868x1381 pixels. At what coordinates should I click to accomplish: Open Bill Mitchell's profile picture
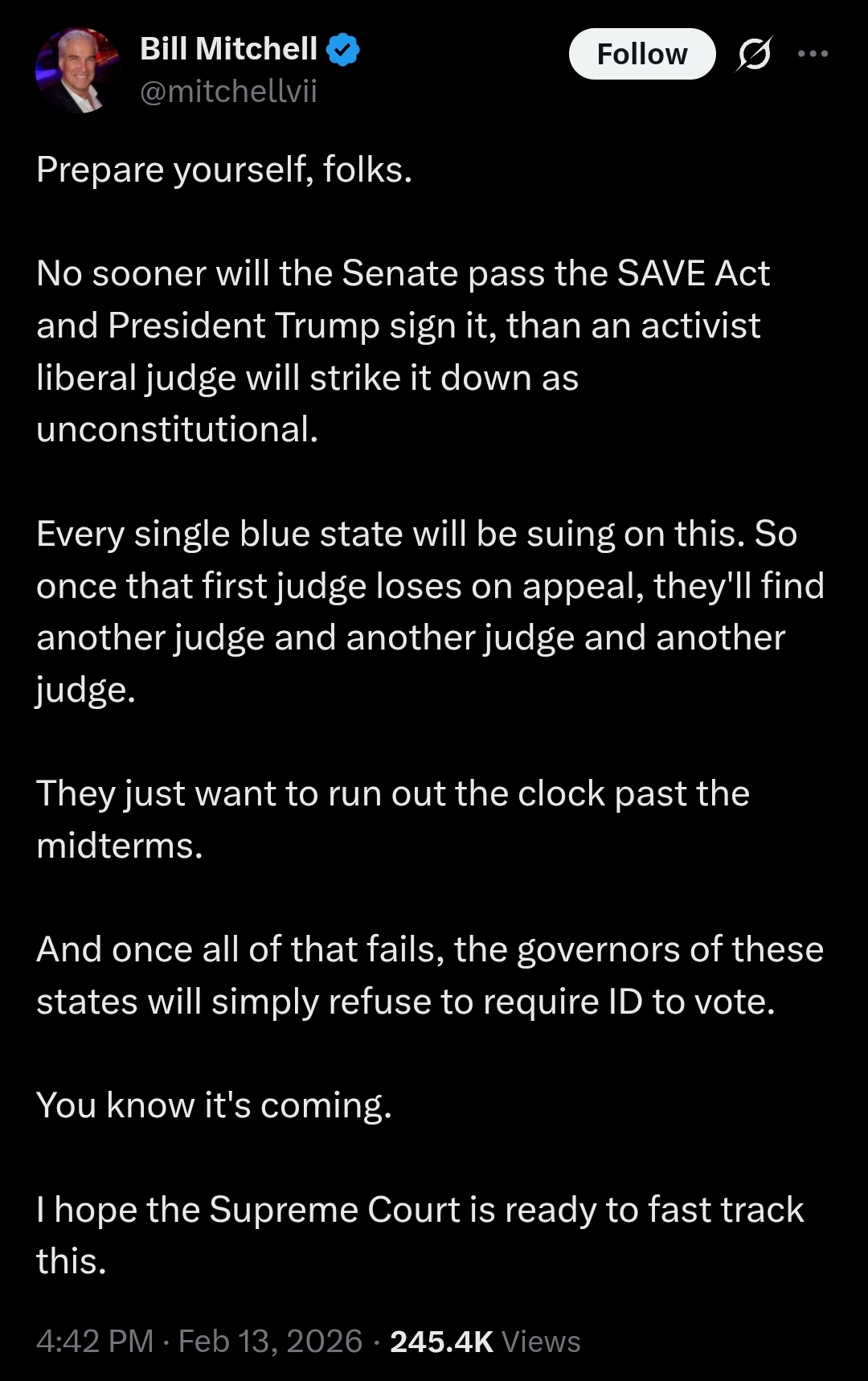tap(77, 71)
